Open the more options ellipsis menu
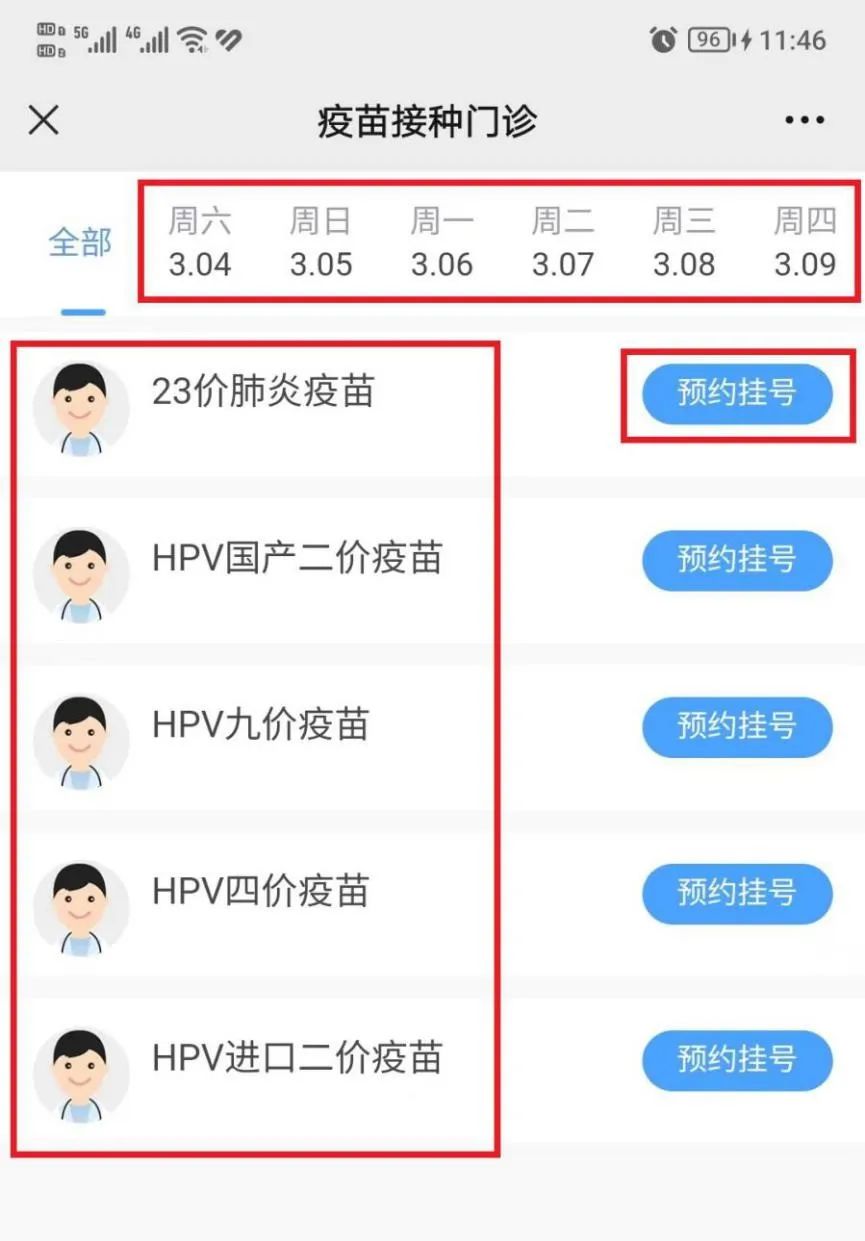 click(x=803, y=120)
